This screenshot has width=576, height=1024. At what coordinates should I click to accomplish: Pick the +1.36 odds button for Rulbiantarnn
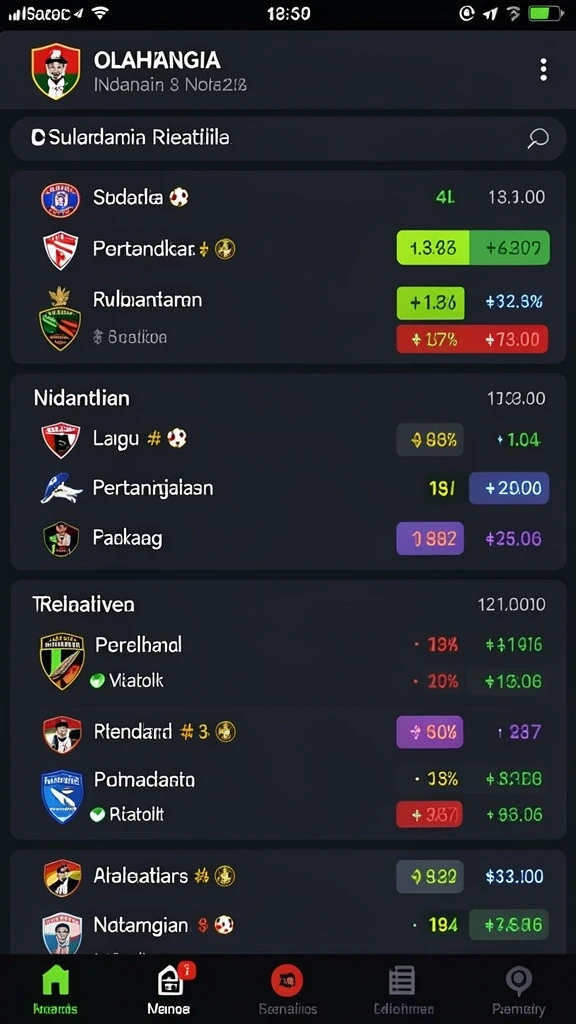431,303
